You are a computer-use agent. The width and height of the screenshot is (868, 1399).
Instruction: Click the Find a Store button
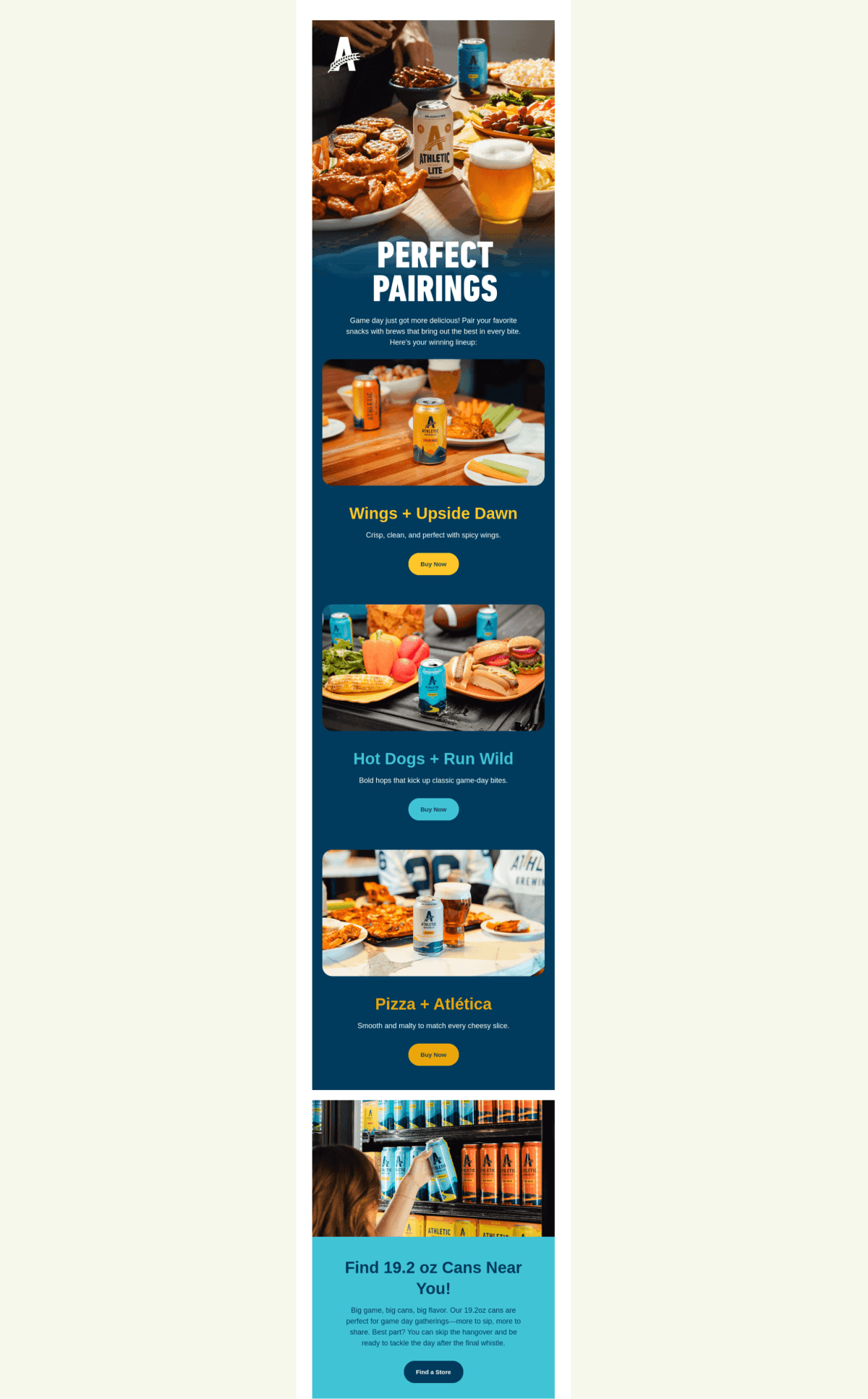click(x=433, y=1372)
